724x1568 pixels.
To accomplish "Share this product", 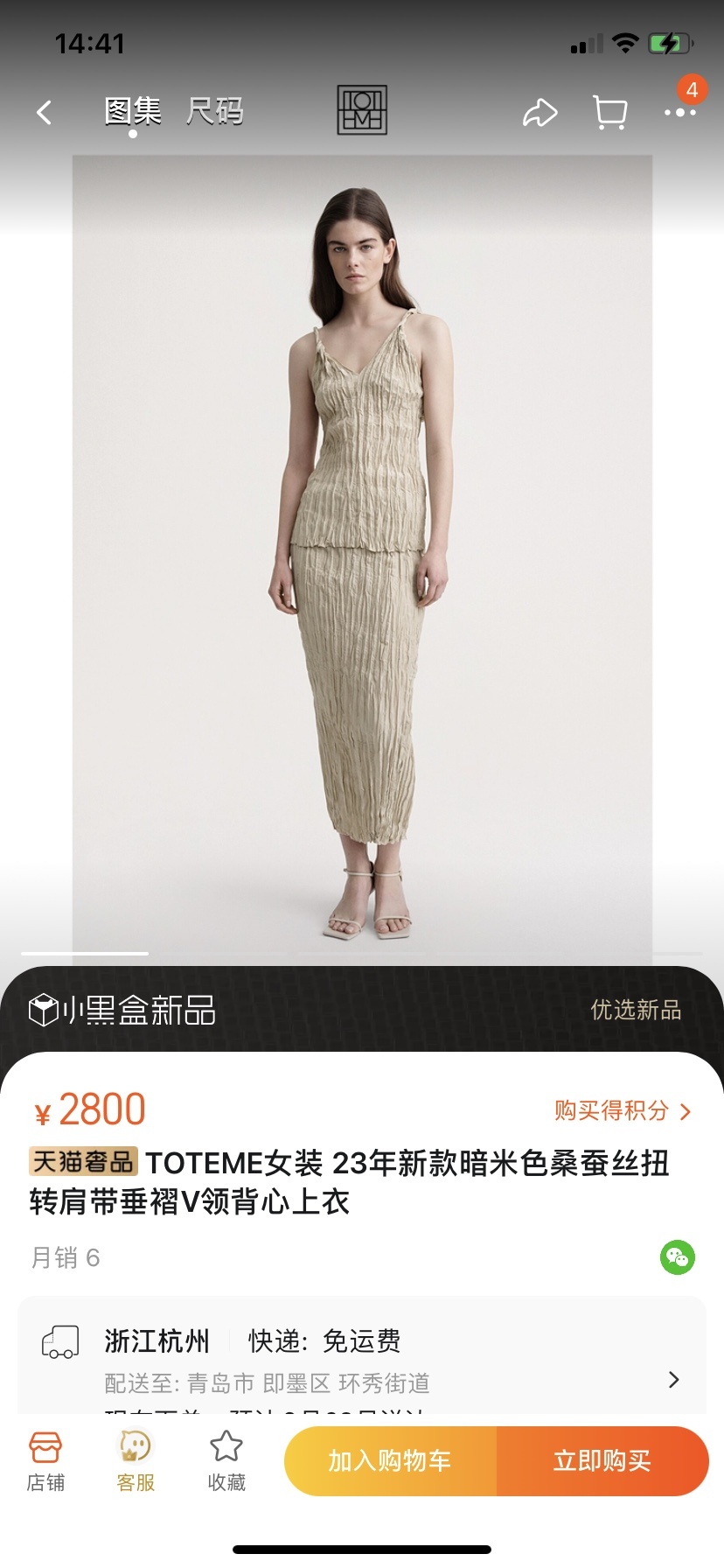I will tap(540, 113).
